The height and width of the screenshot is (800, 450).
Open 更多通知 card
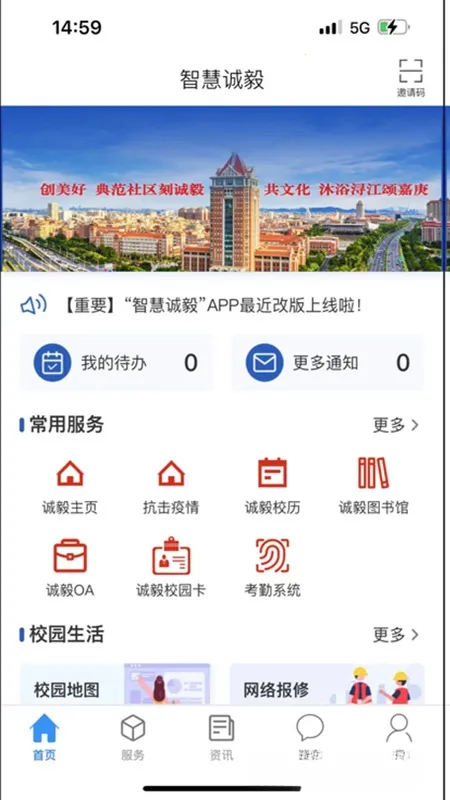[x=328, y=363]
